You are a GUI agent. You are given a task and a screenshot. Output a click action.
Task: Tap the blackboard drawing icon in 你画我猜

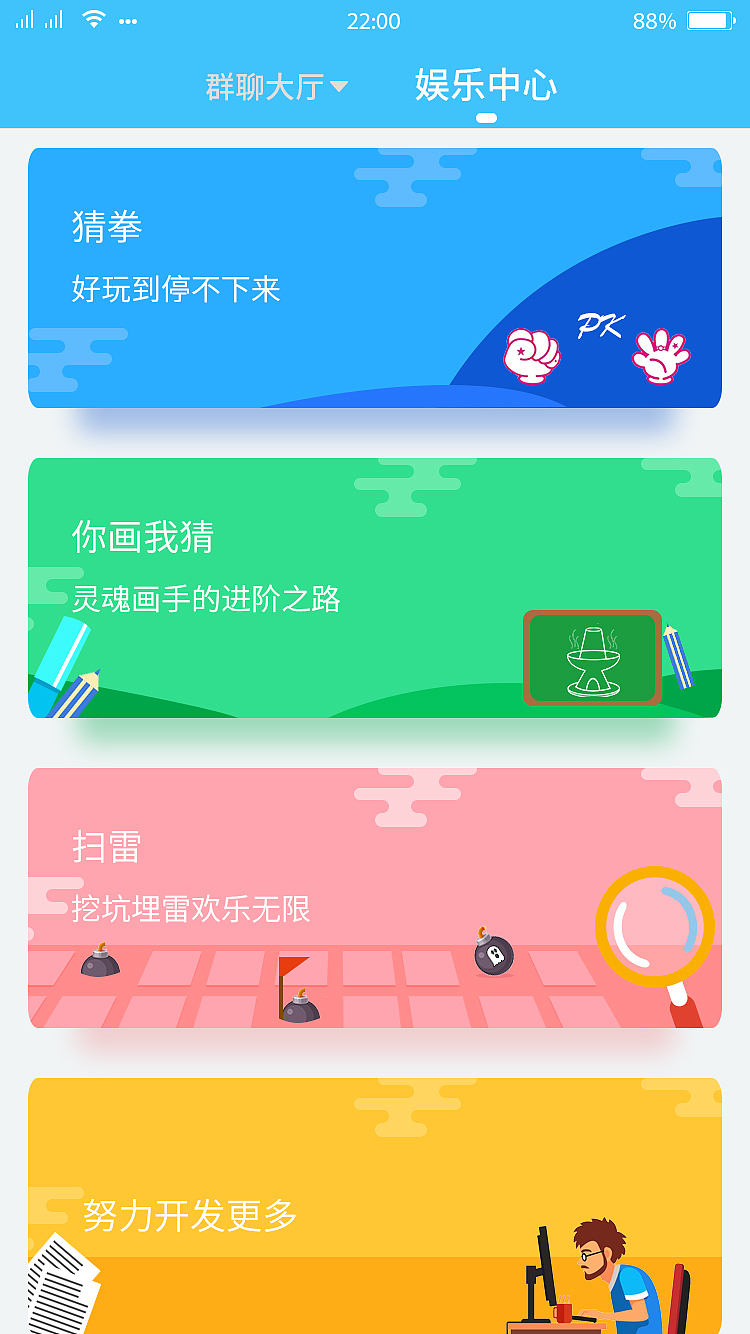coord(591,658)
